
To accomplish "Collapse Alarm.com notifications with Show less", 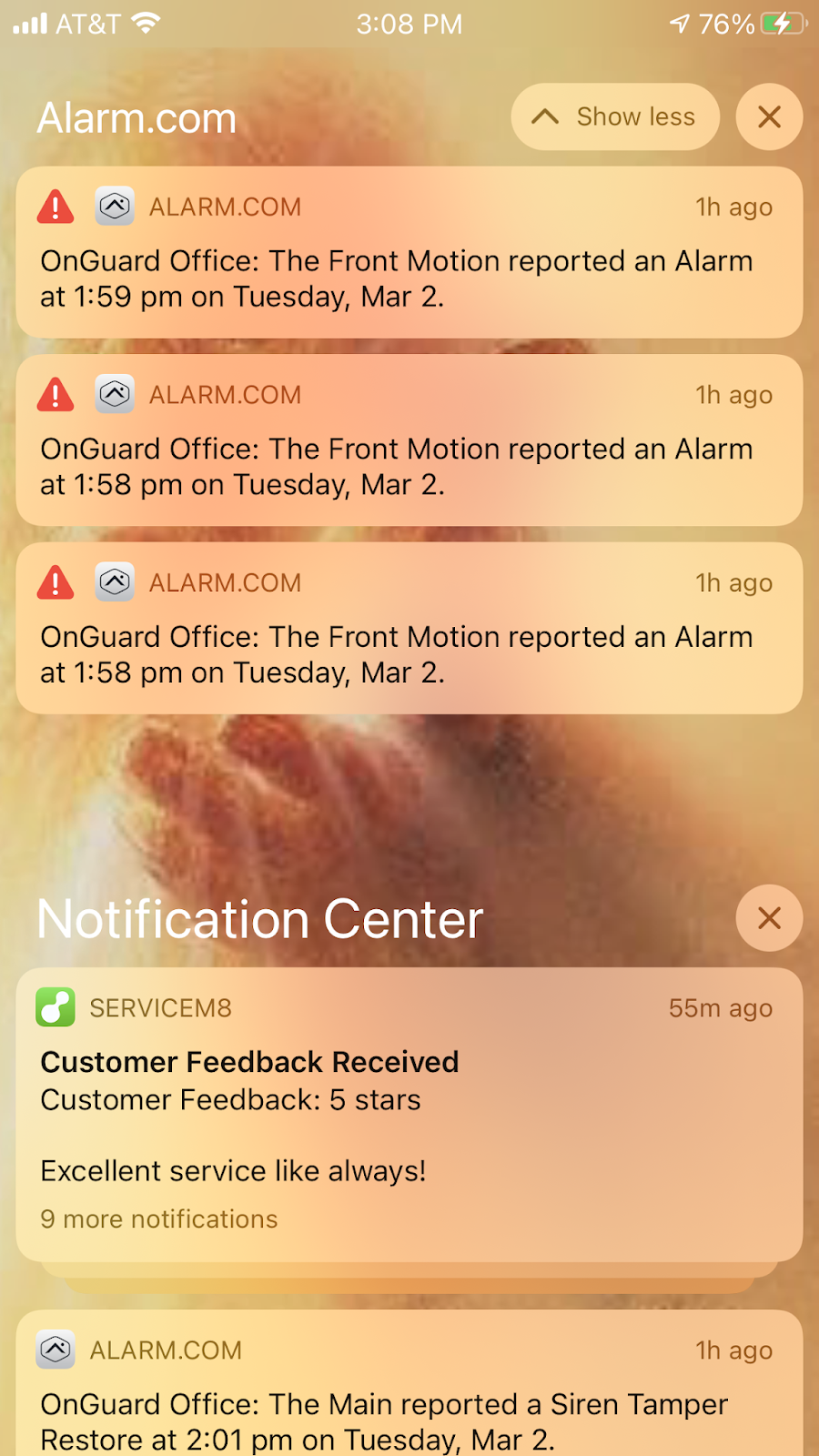I will 615,117.
